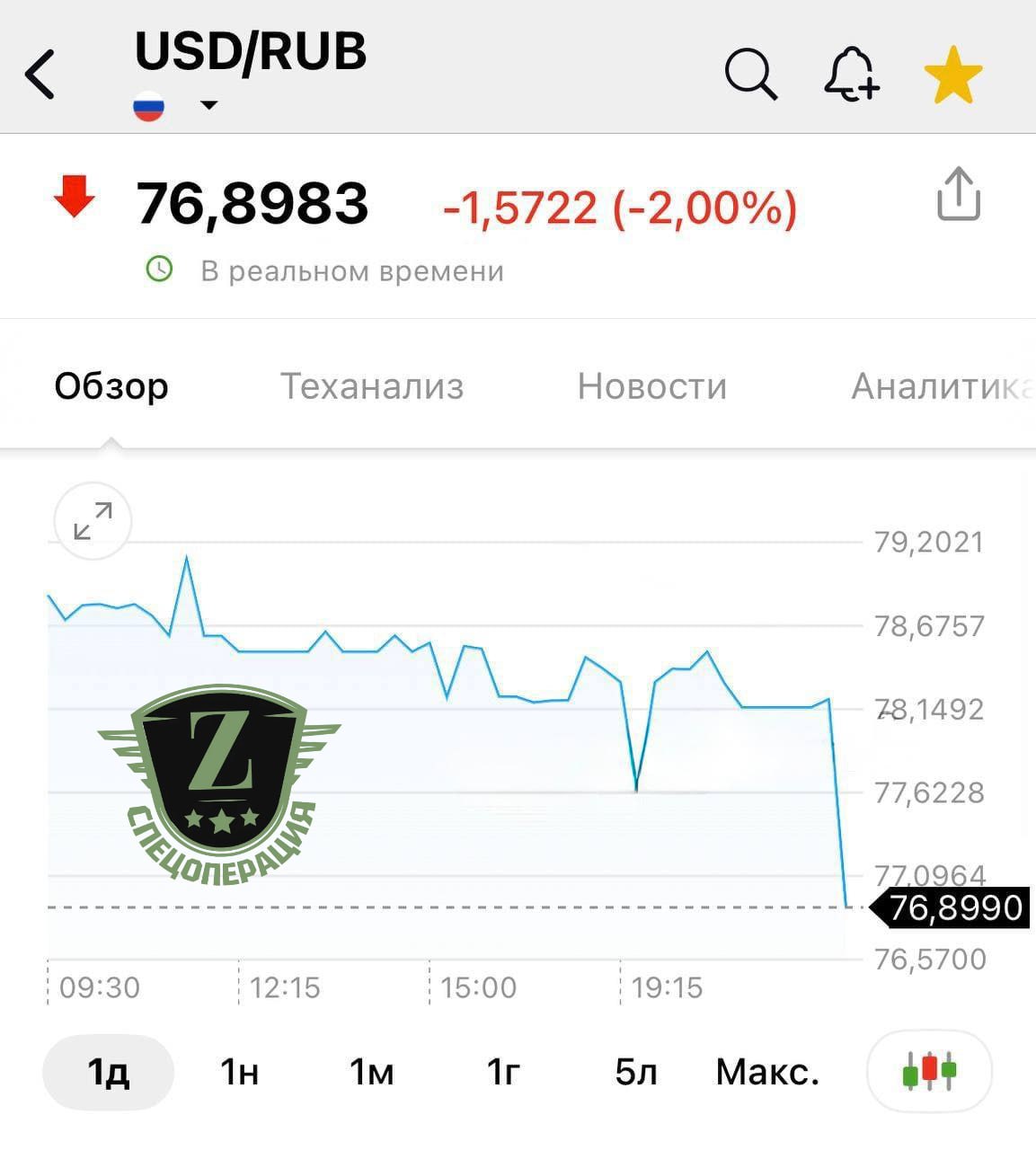Go back using the arrow icon

pyautogui.click(x=40, y=74)
